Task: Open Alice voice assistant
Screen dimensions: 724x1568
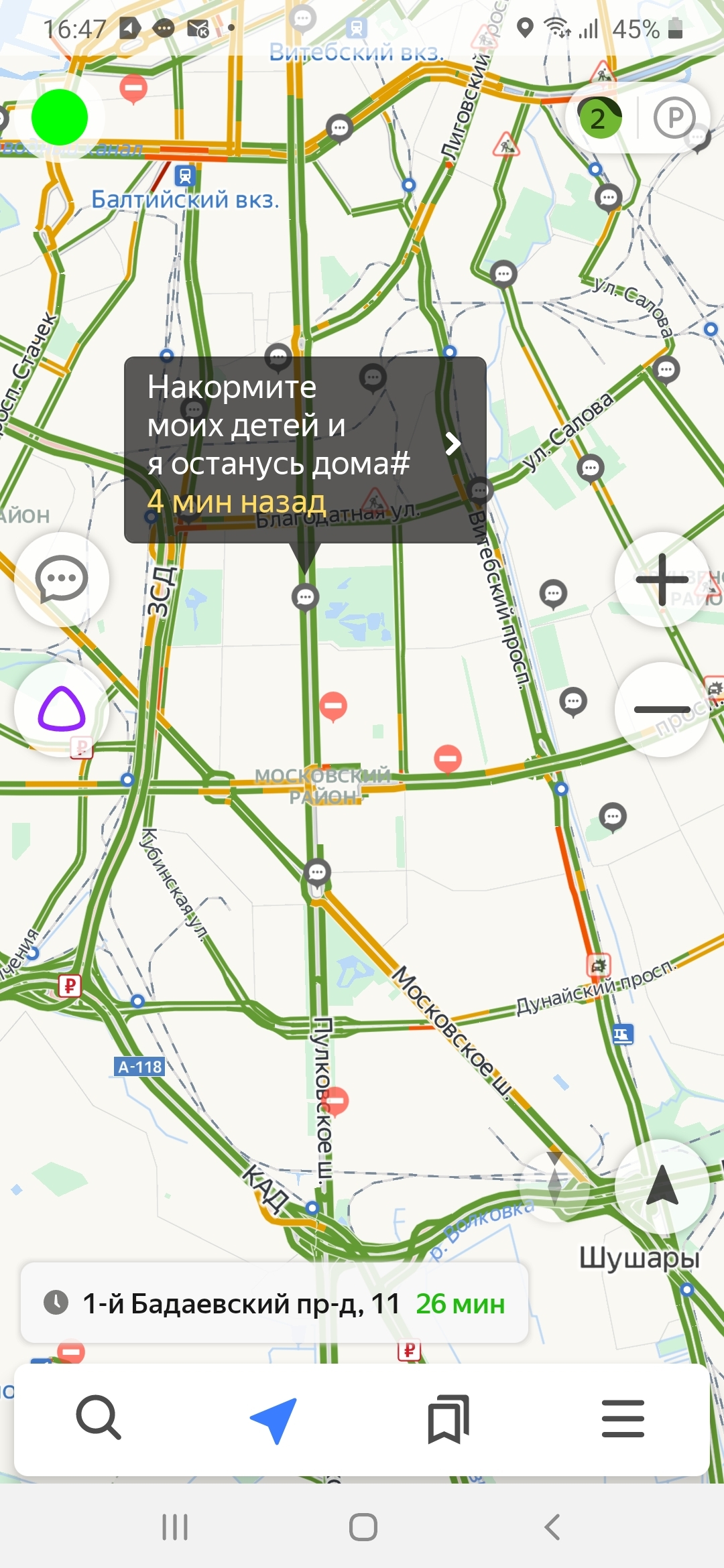Action: (61, 709)
